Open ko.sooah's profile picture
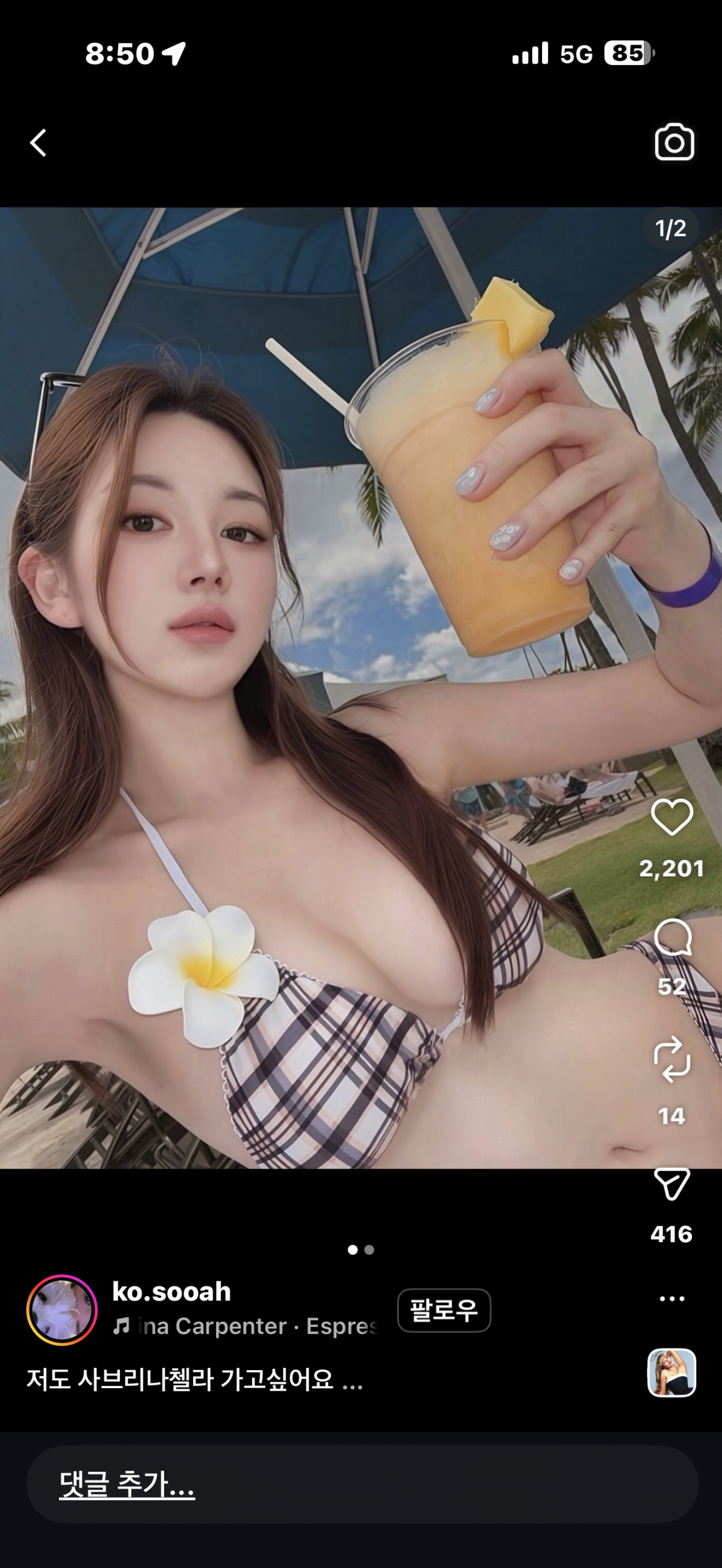This screenshot has height=1568, width=722. [61, 1310]
